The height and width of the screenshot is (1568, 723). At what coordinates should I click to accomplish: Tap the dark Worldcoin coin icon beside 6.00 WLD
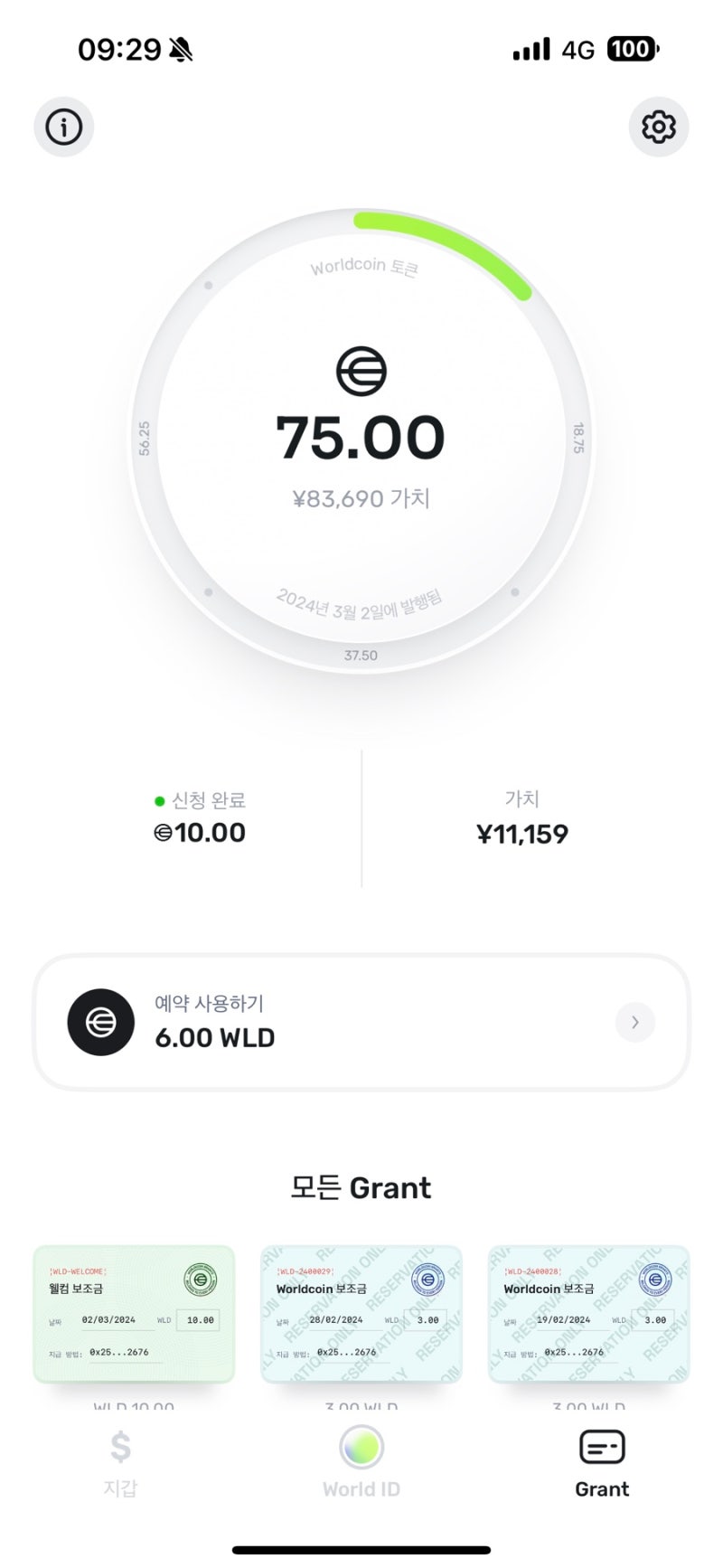click(x=100, y=1022)
